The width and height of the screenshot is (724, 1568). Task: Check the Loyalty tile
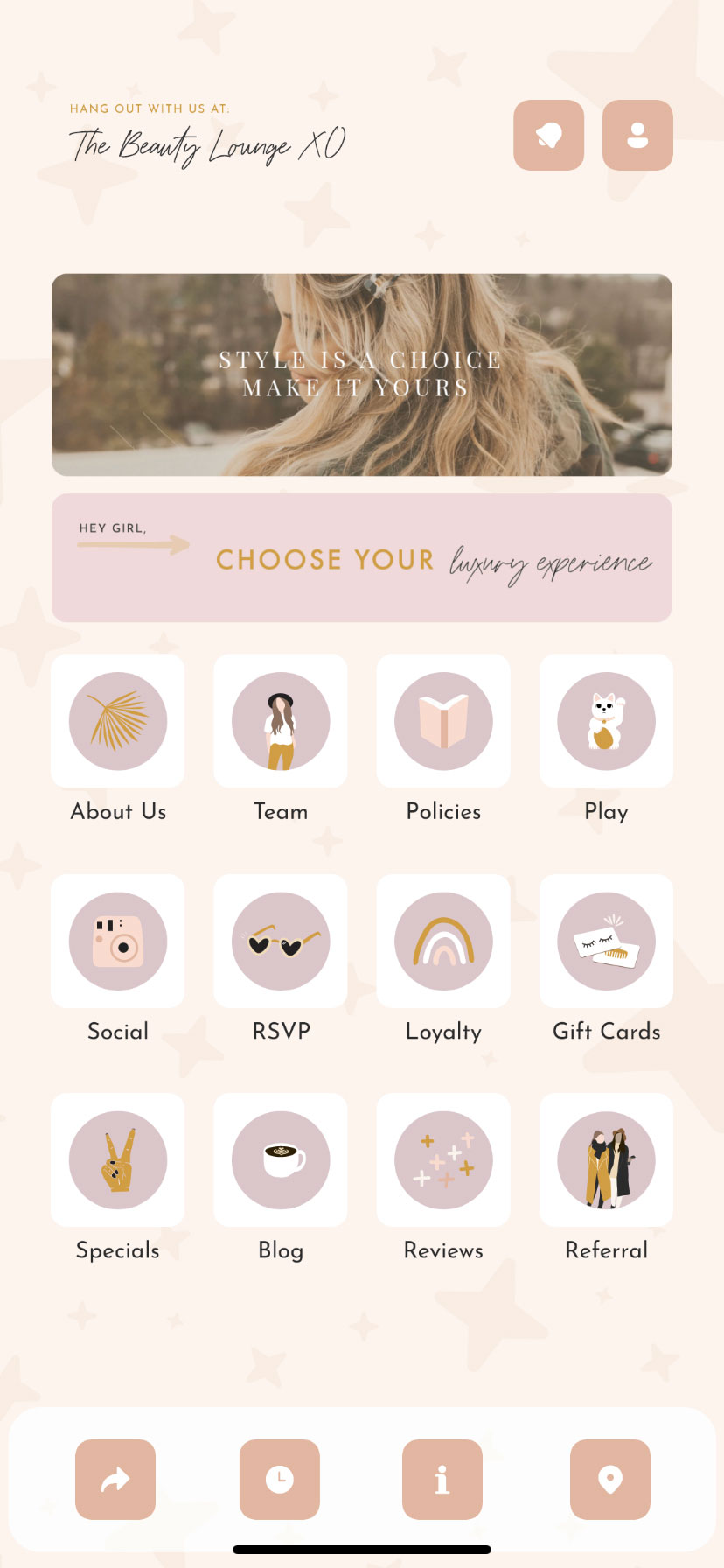click(x=443, y=941)
